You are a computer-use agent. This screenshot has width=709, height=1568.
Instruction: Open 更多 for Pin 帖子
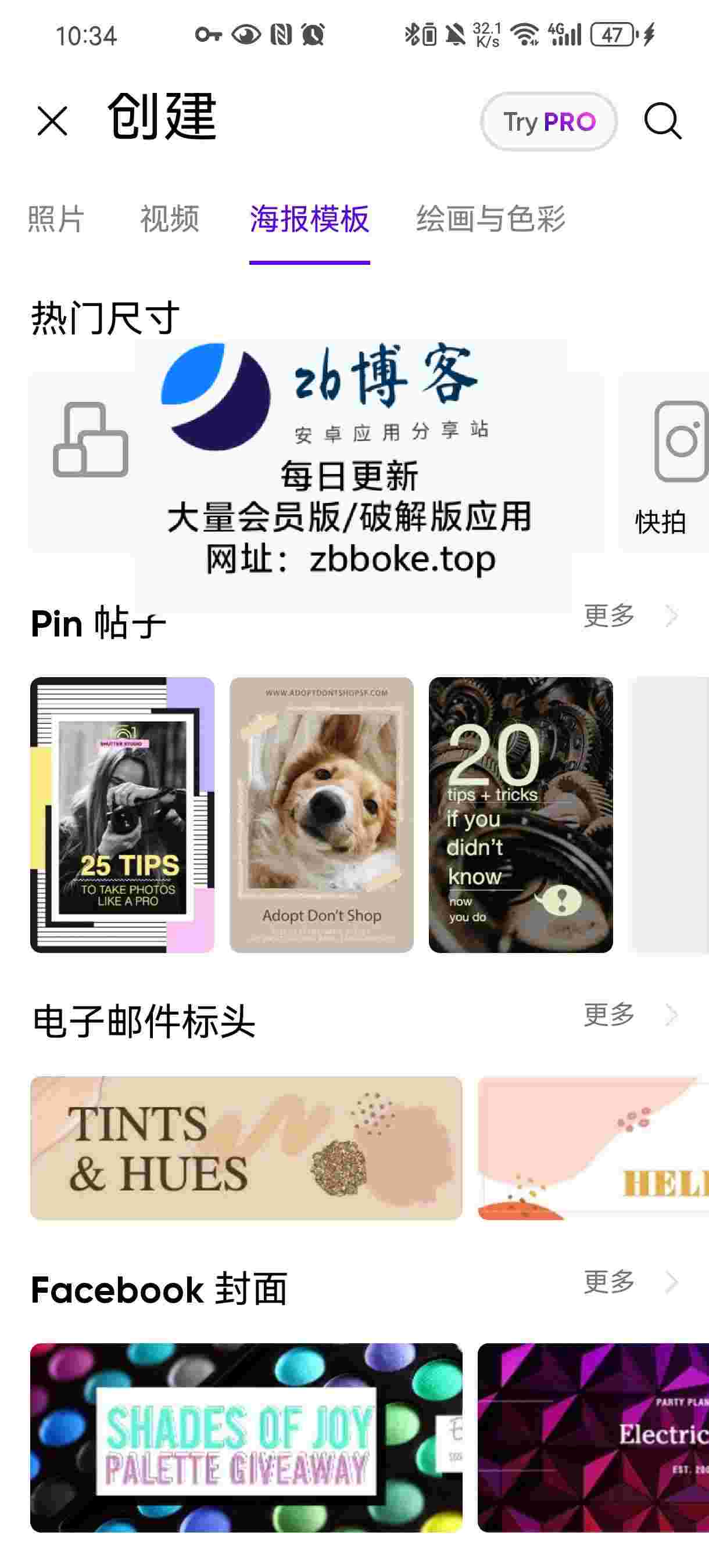[x=629, y=616]
